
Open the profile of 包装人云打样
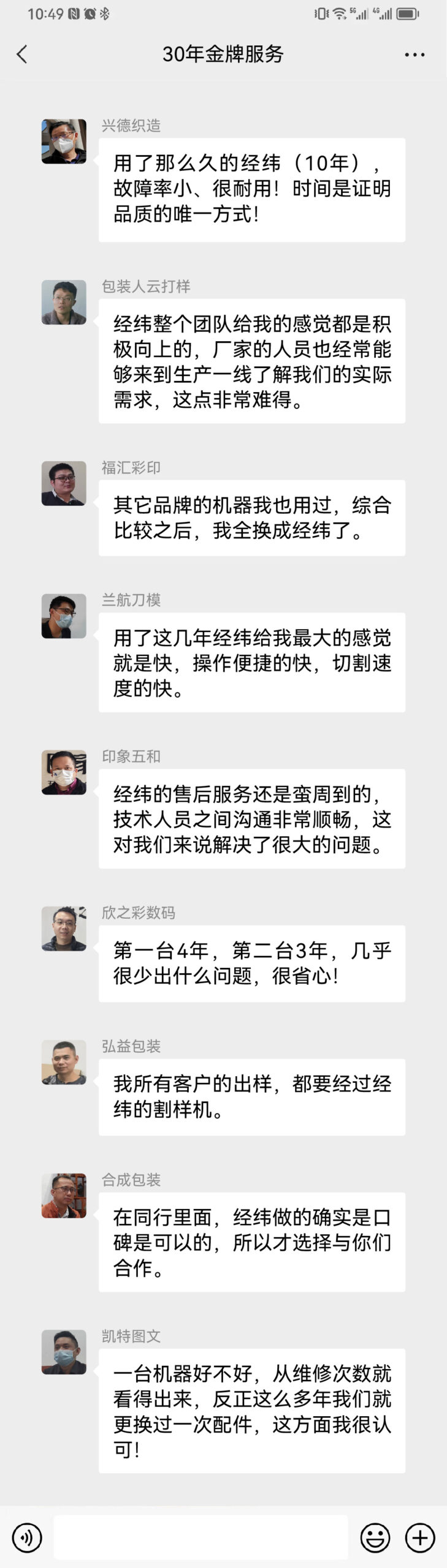tap(64, 303)
